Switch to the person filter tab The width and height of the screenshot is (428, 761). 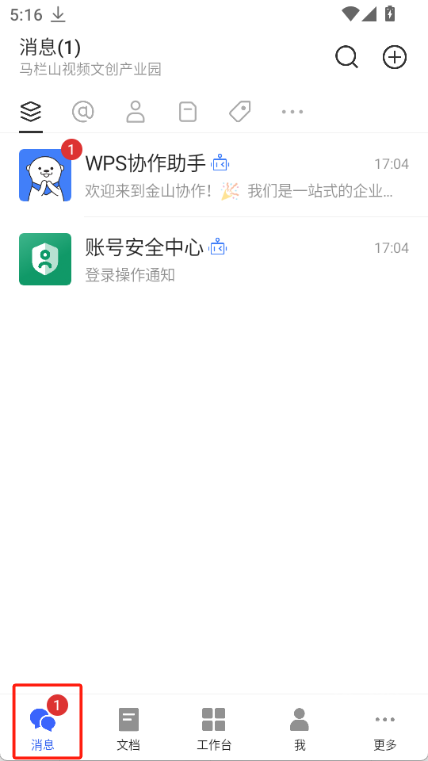(135, 112)
